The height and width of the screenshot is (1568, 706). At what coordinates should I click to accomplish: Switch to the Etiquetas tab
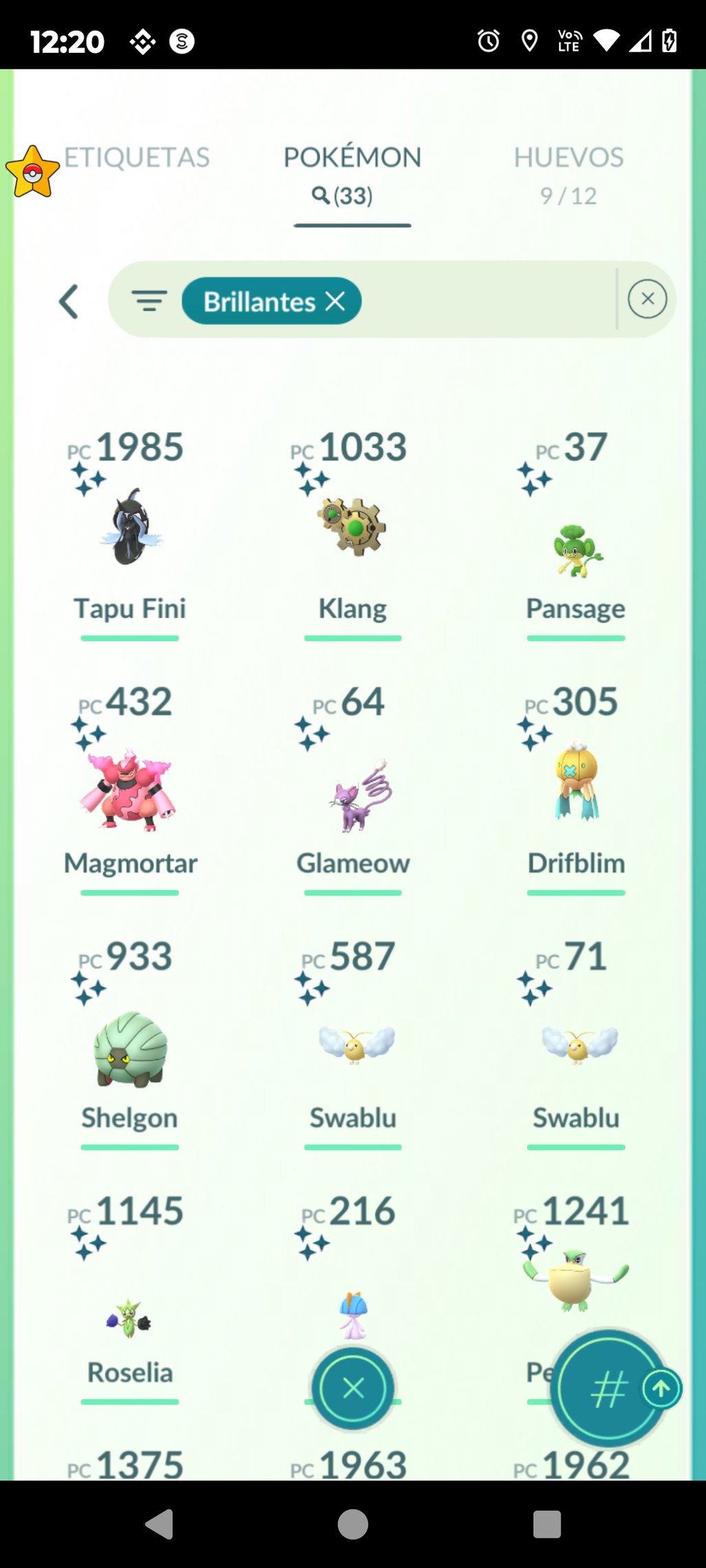pyautogui.click(x=137, y=158)
